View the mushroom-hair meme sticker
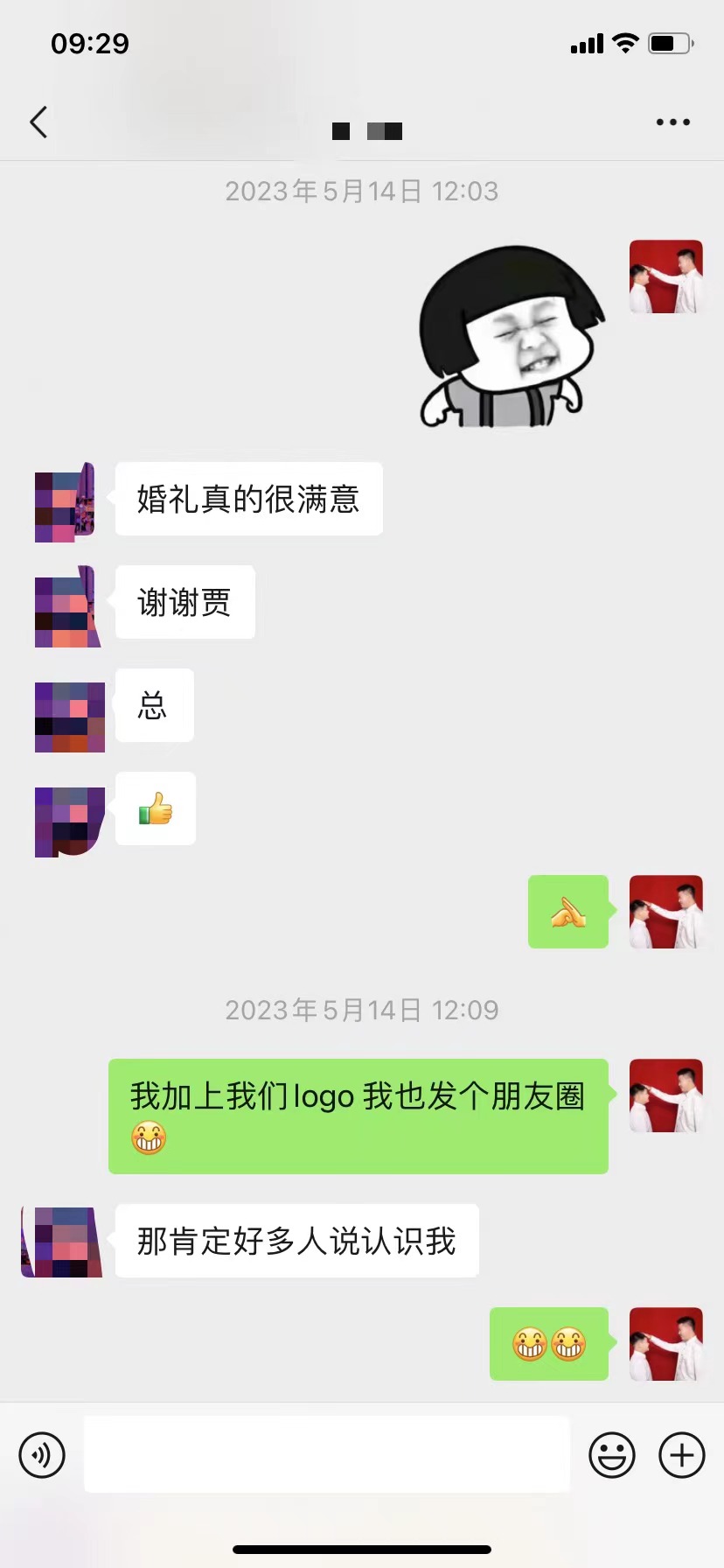Image resolution: width=724 pixels, height=1568 pixels. click(x=512, y=337)
